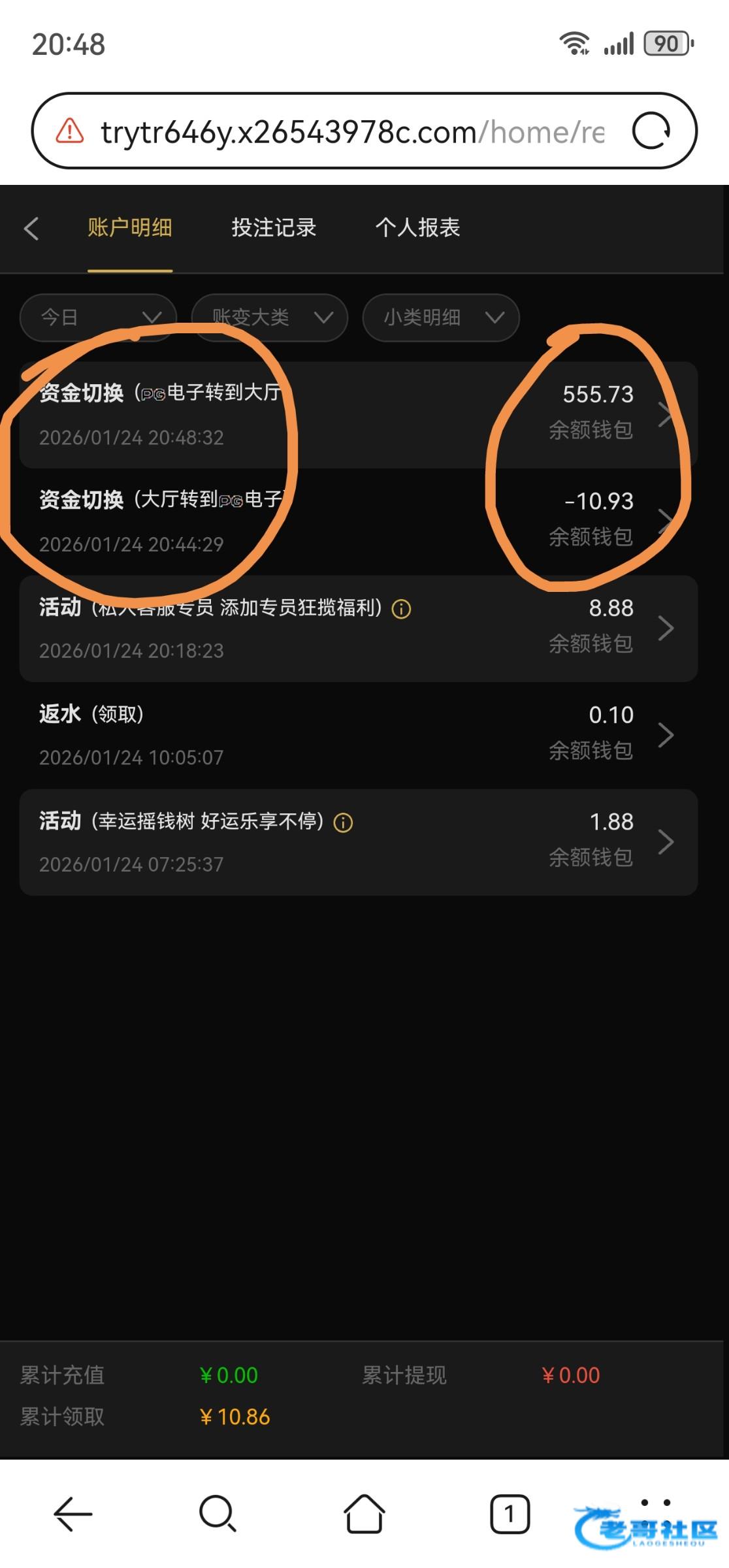The image size is (729, 1568).
Task: Open the 幸运摇钱树 1.88 activity record
Action: 358,842
